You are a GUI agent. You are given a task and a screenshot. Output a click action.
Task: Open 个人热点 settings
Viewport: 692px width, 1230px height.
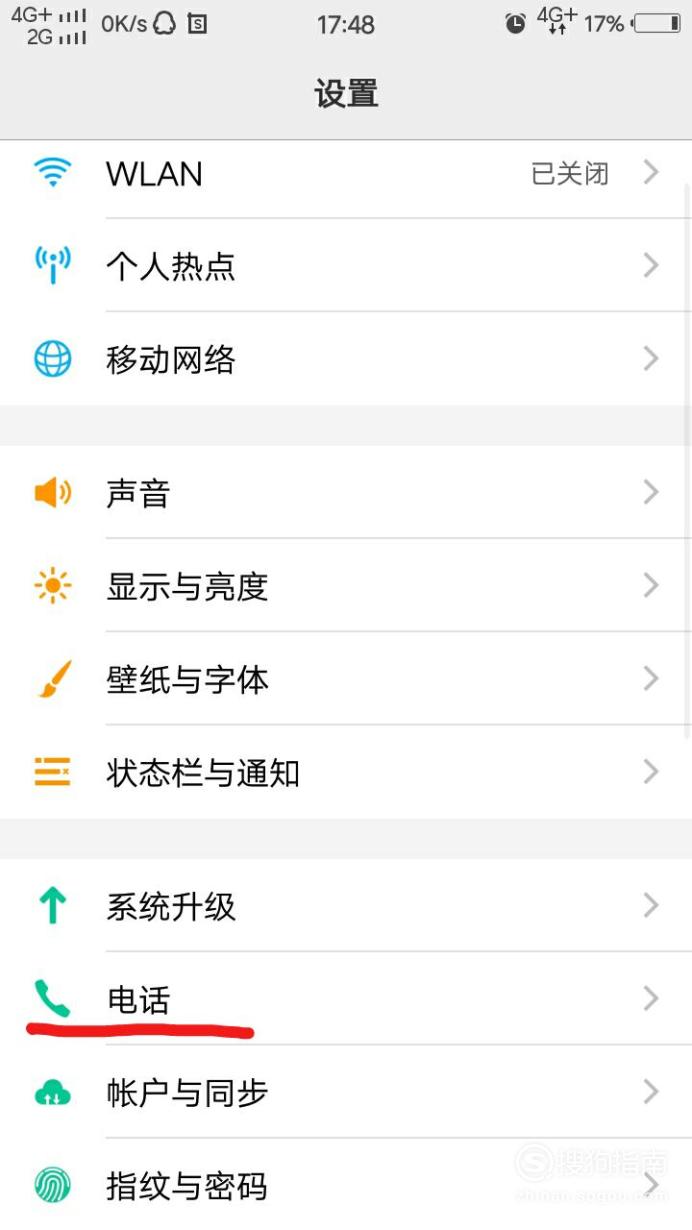346,265
